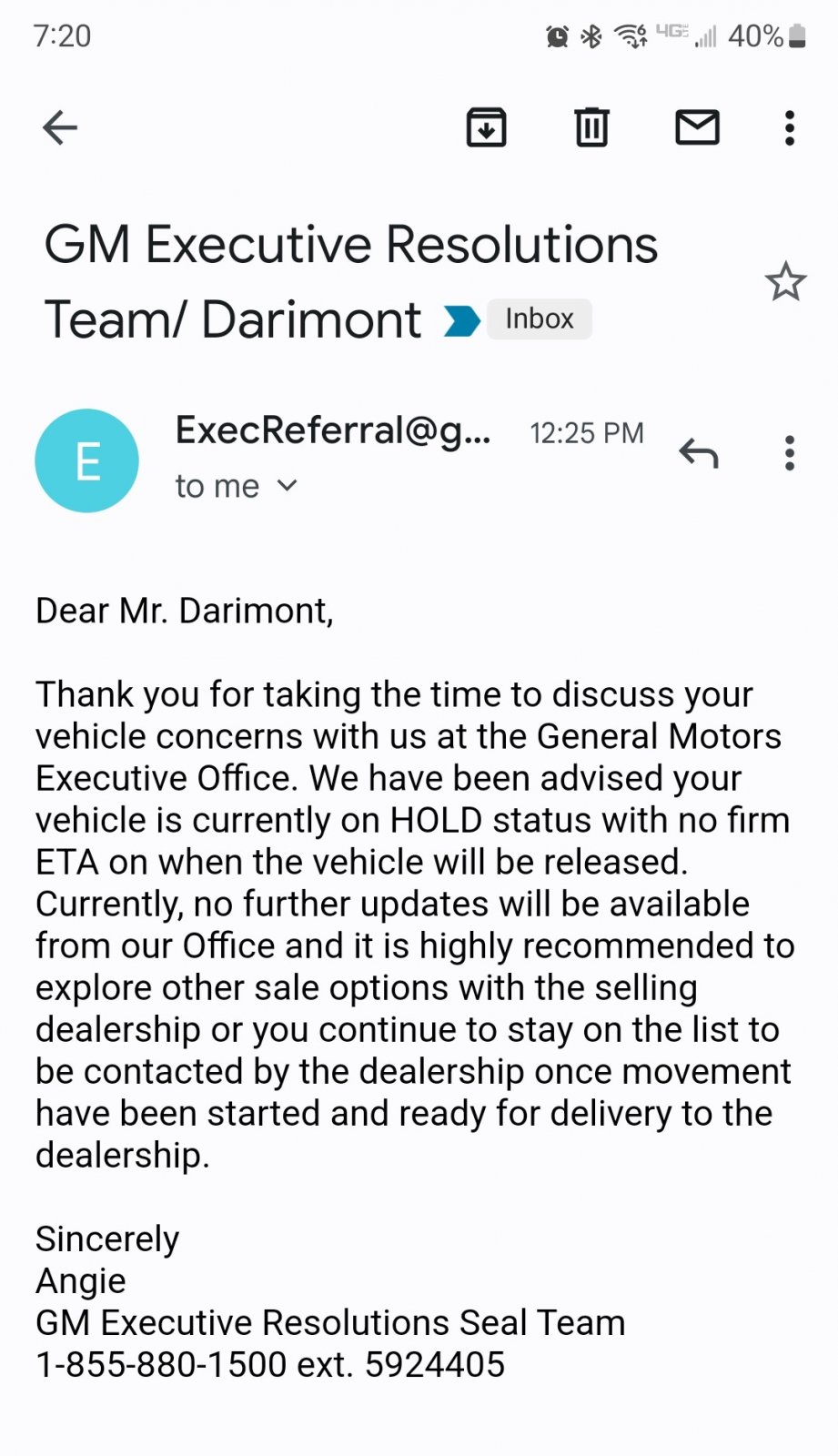Reply to ExecReferral's message
Screen dimensions: 838x1456
[x=699, y=452]
